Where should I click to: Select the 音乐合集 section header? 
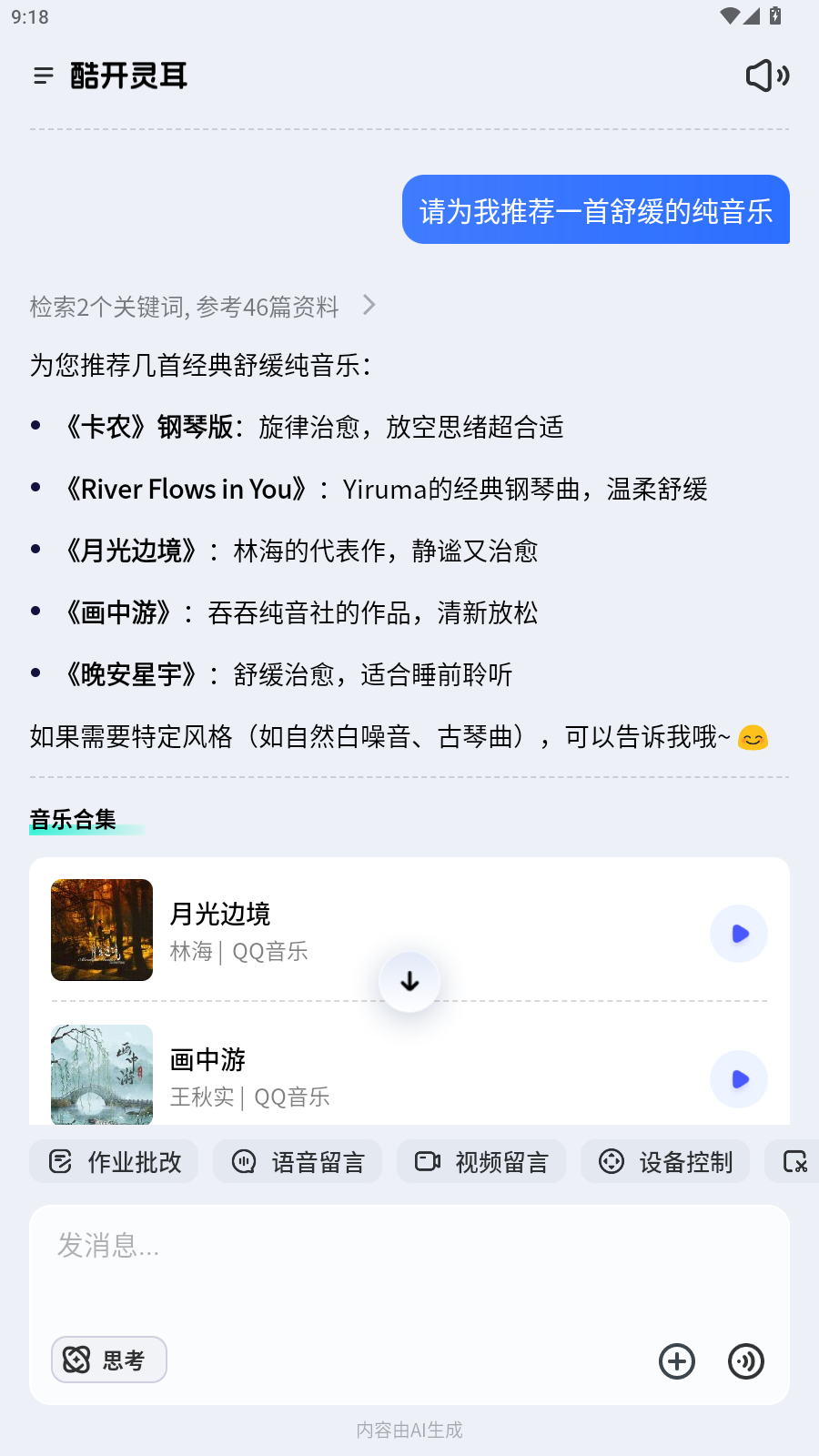71,819
